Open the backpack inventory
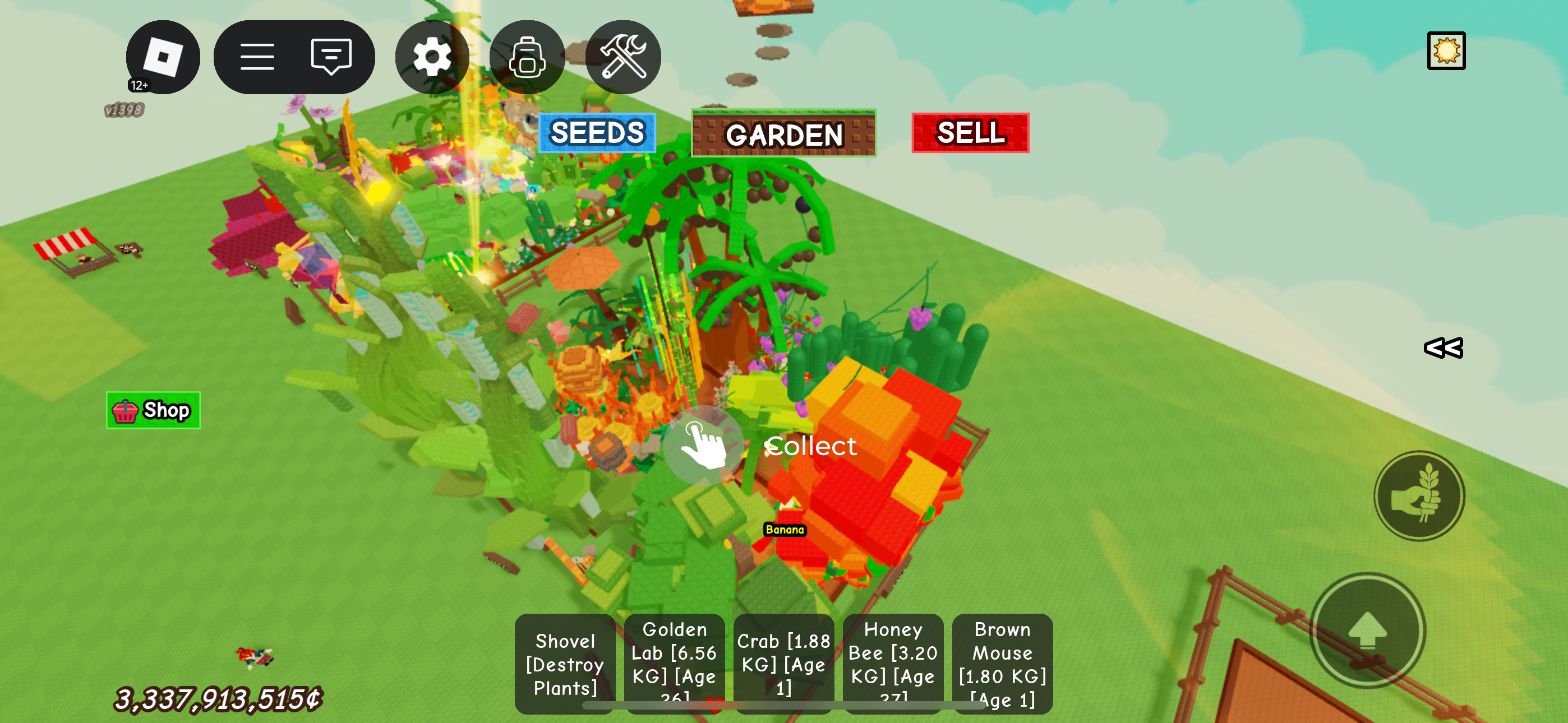The height and width of the screenshot is (723, 1568). 527,57
